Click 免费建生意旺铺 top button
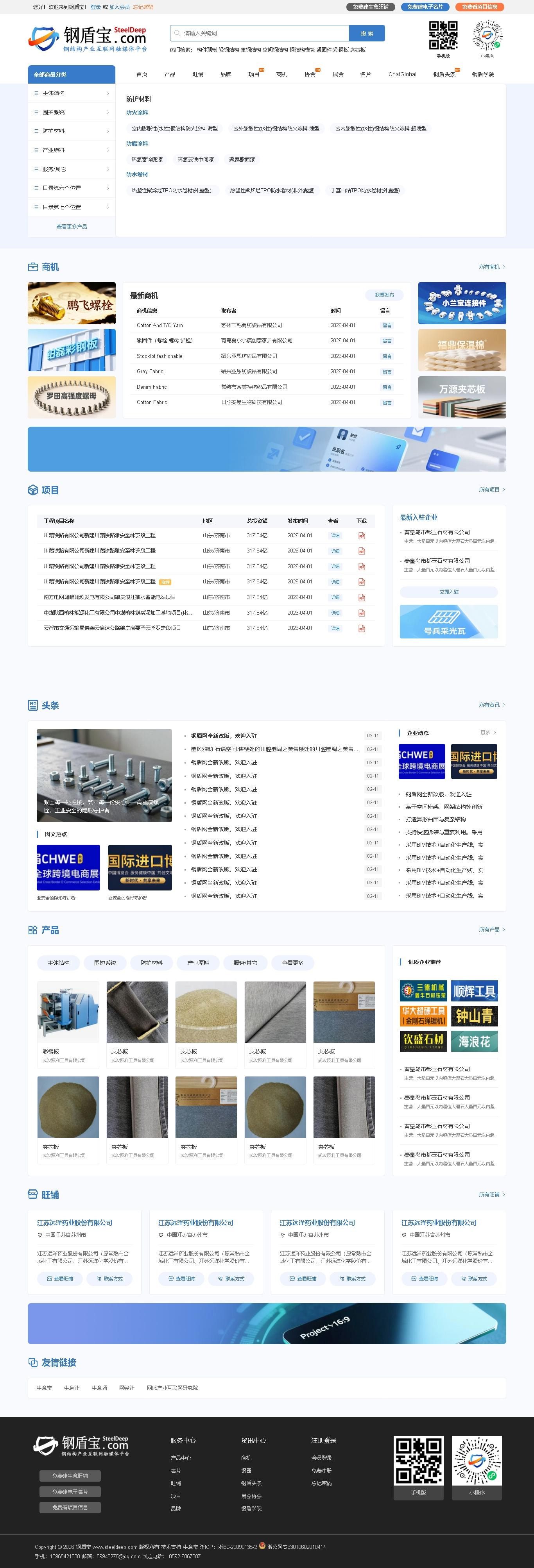The height and width of the screenshot is (1568, 534). [x=370, y=7]
